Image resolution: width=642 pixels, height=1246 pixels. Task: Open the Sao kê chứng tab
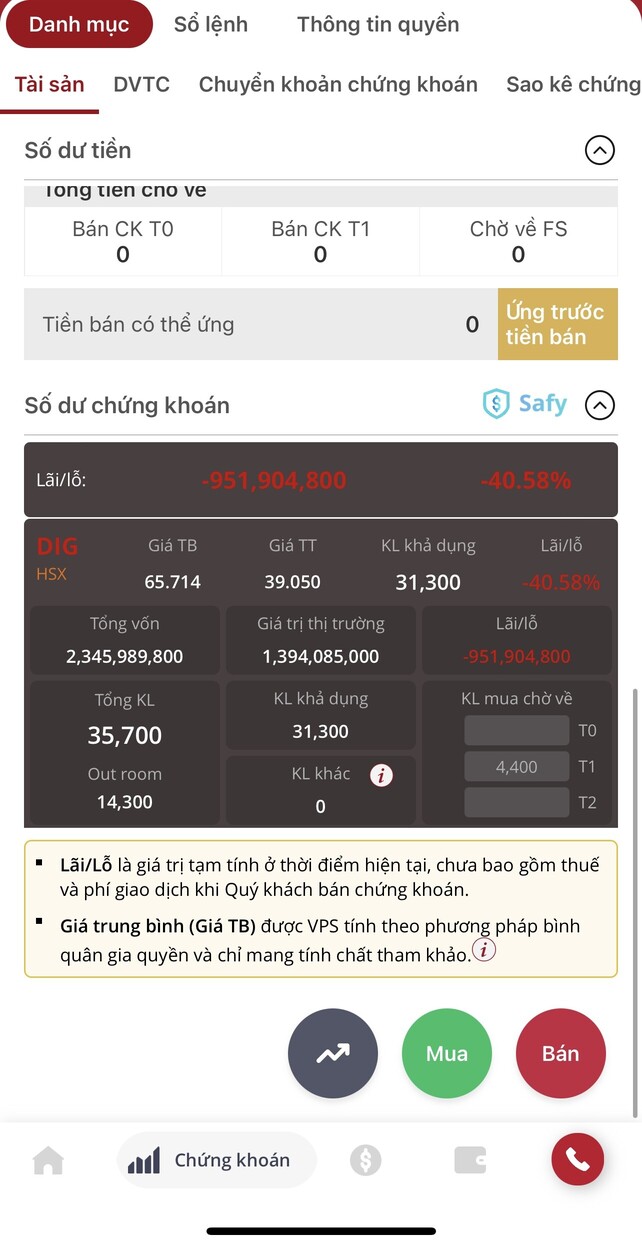(x=573, y=85)
